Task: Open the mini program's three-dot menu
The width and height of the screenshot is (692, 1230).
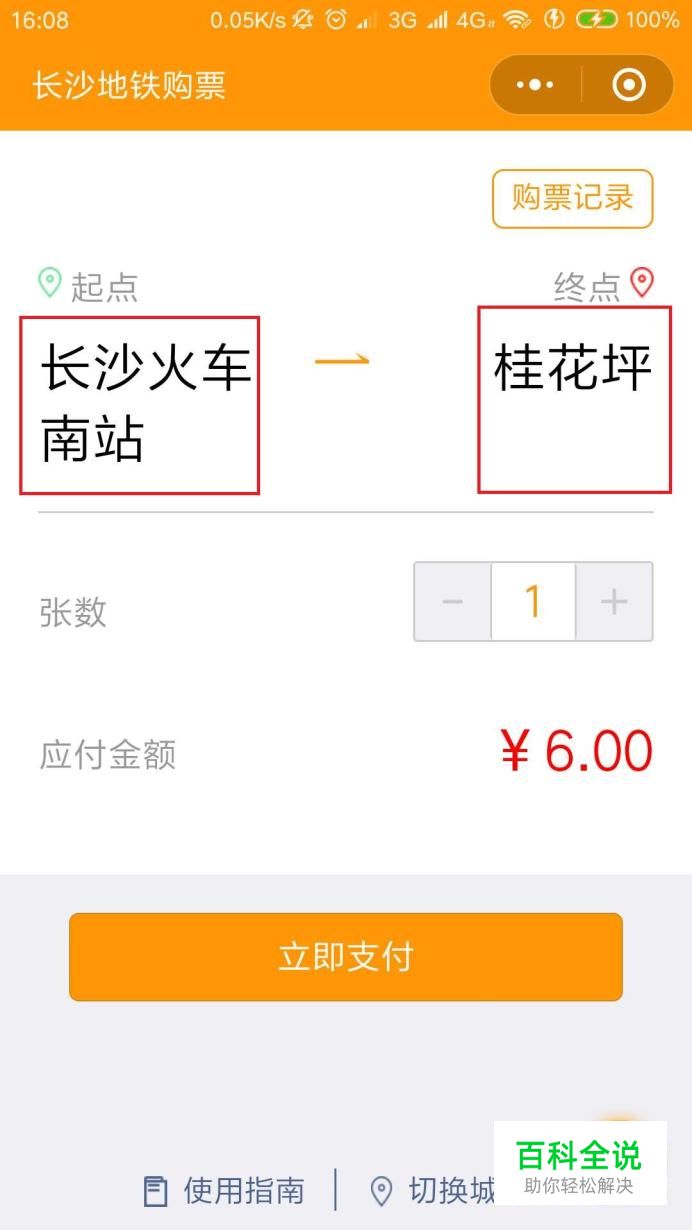Action: tap(535, 85)
